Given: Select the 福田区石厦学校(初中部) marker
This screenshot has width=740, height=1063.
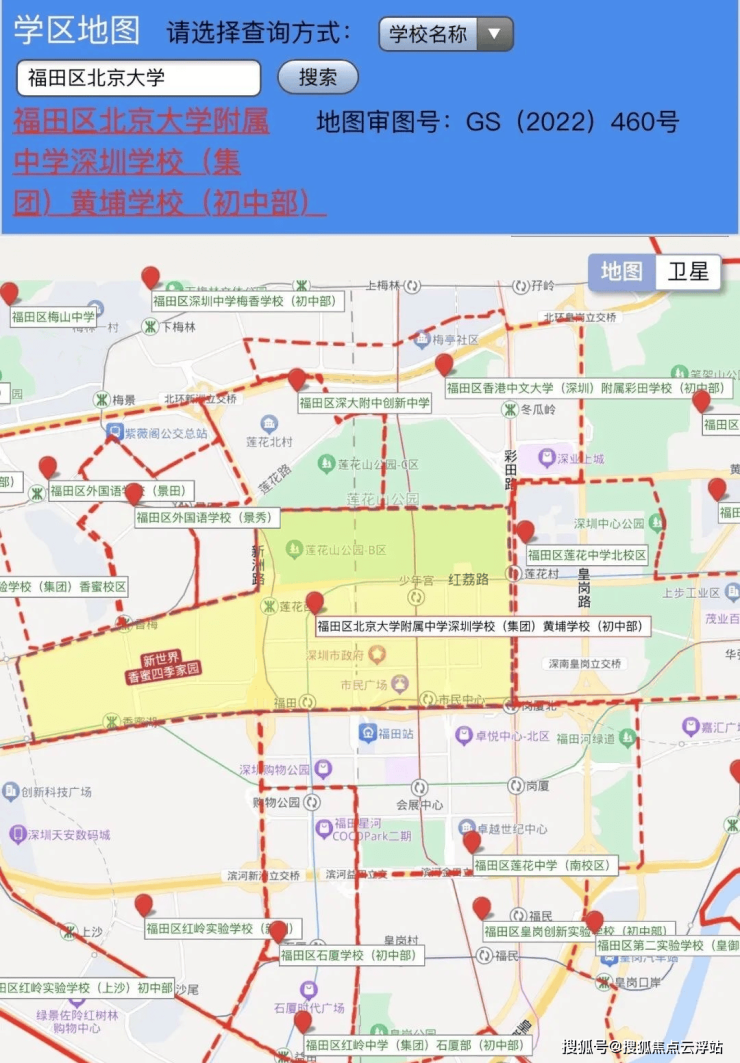Looking at the screenshot, I should coord(279,931).
